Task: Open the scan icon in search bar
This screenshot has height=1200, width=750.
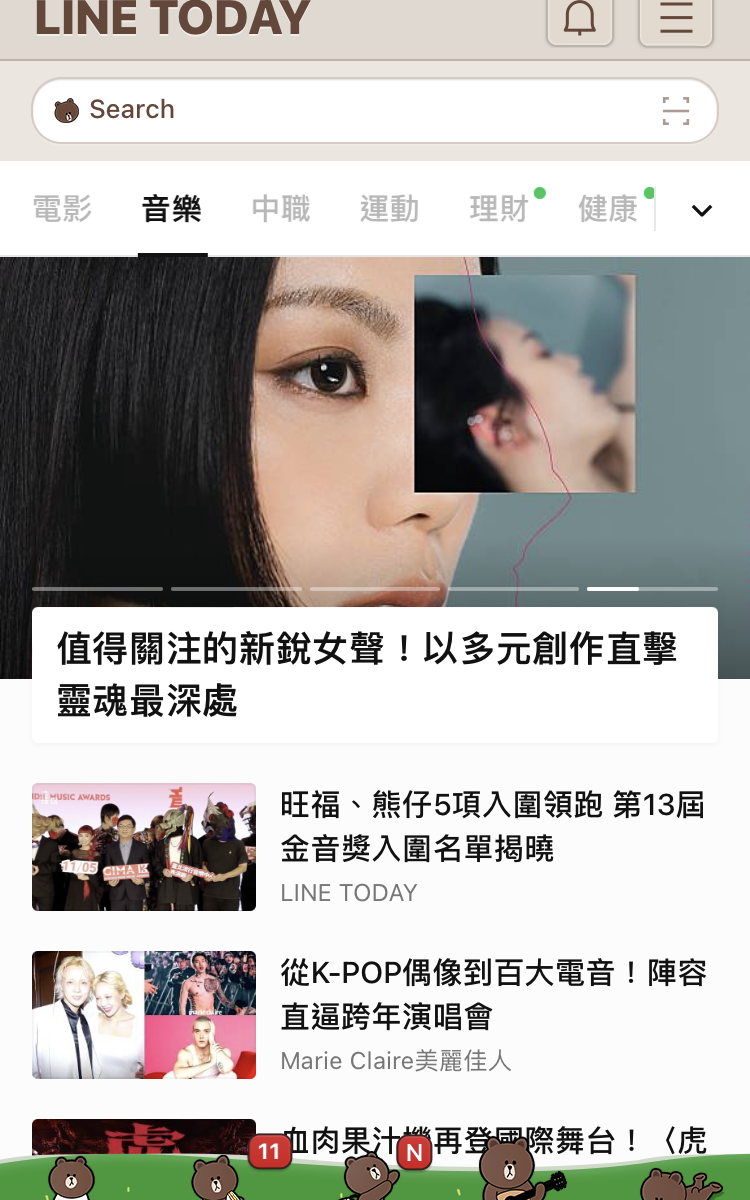Action: (676, 110)
